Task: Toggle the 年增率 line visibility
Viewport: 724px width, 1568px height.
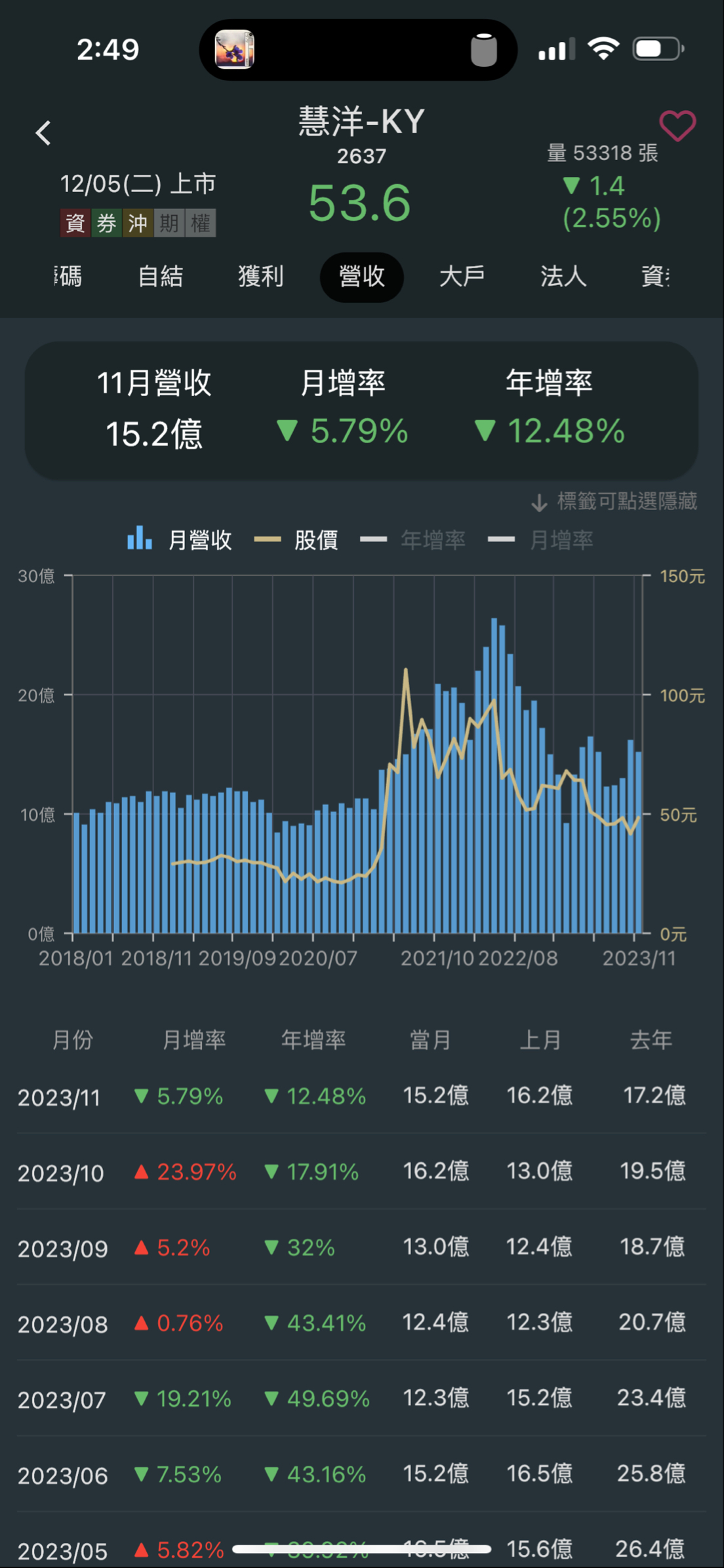Action: [x=432, y=539]
